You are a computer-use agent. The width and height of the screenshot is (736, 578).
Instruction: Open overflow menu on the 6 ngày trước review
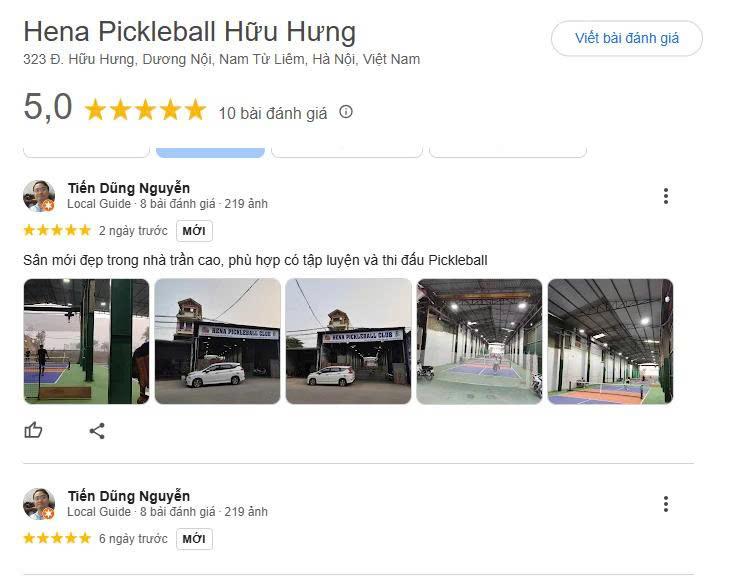point(665,504)
